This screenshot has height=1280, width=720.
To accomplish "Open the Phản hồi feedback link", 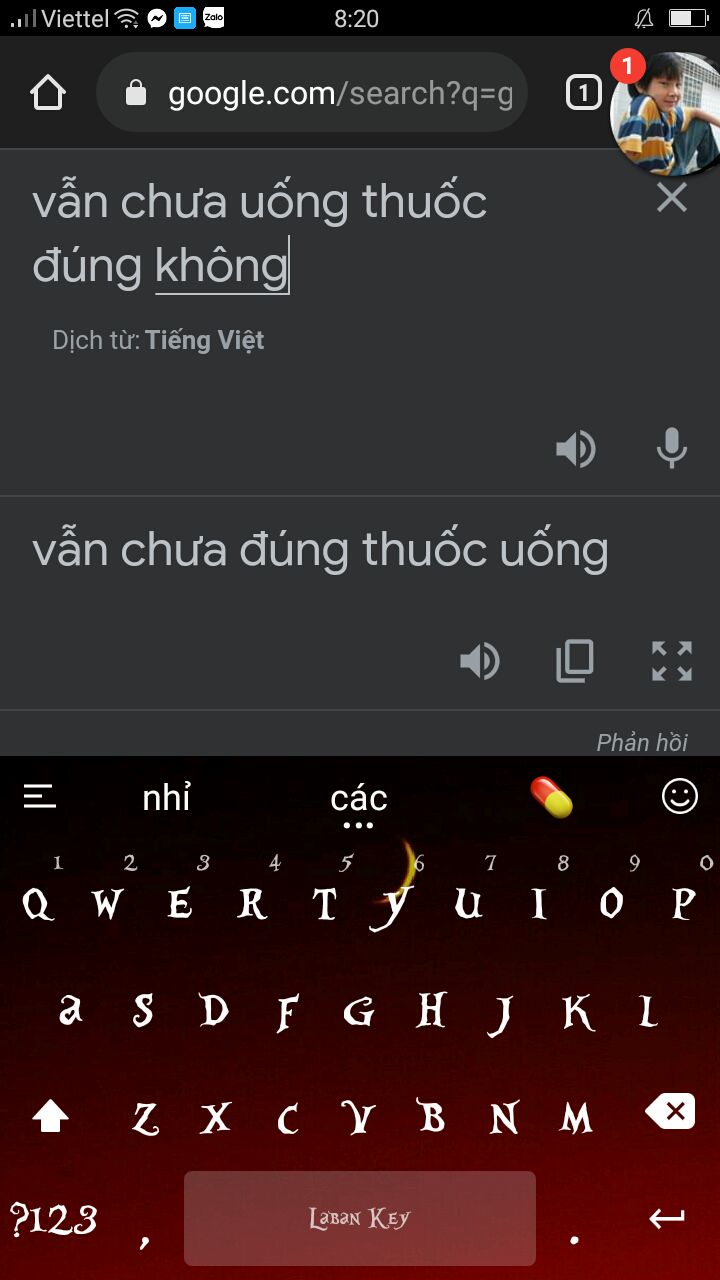I will click(x=642, y=742).
